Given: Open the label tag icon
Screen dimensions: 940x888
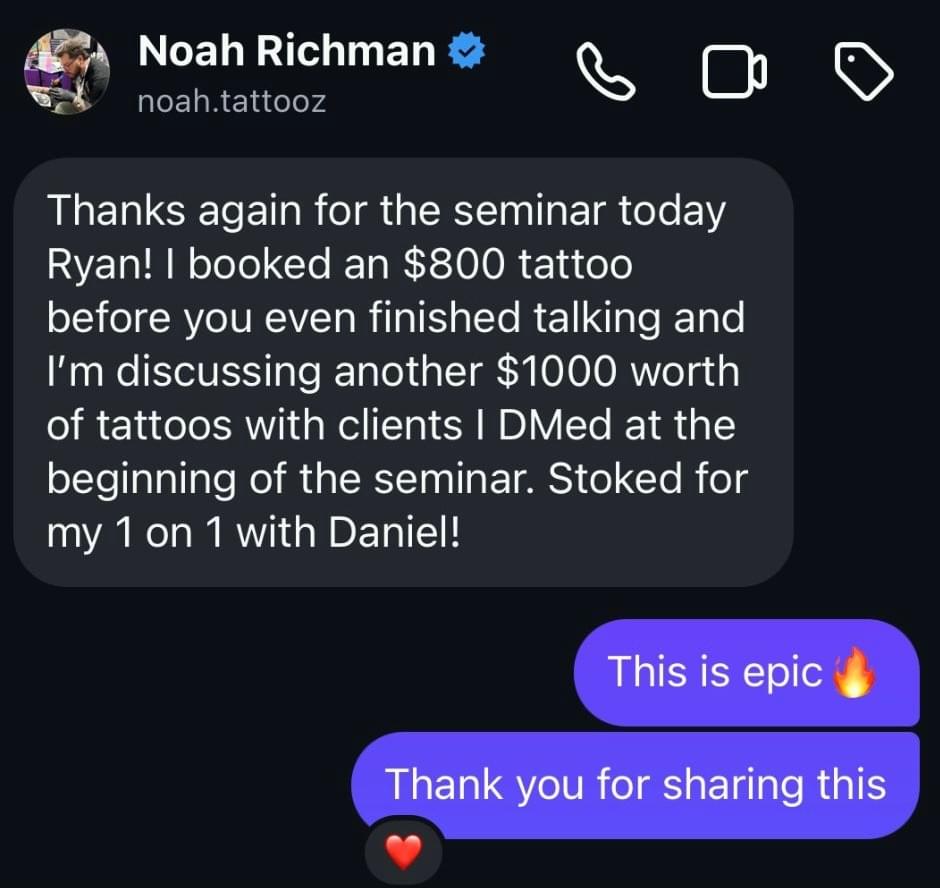Looking at the screenshot, I should (863, 73).
